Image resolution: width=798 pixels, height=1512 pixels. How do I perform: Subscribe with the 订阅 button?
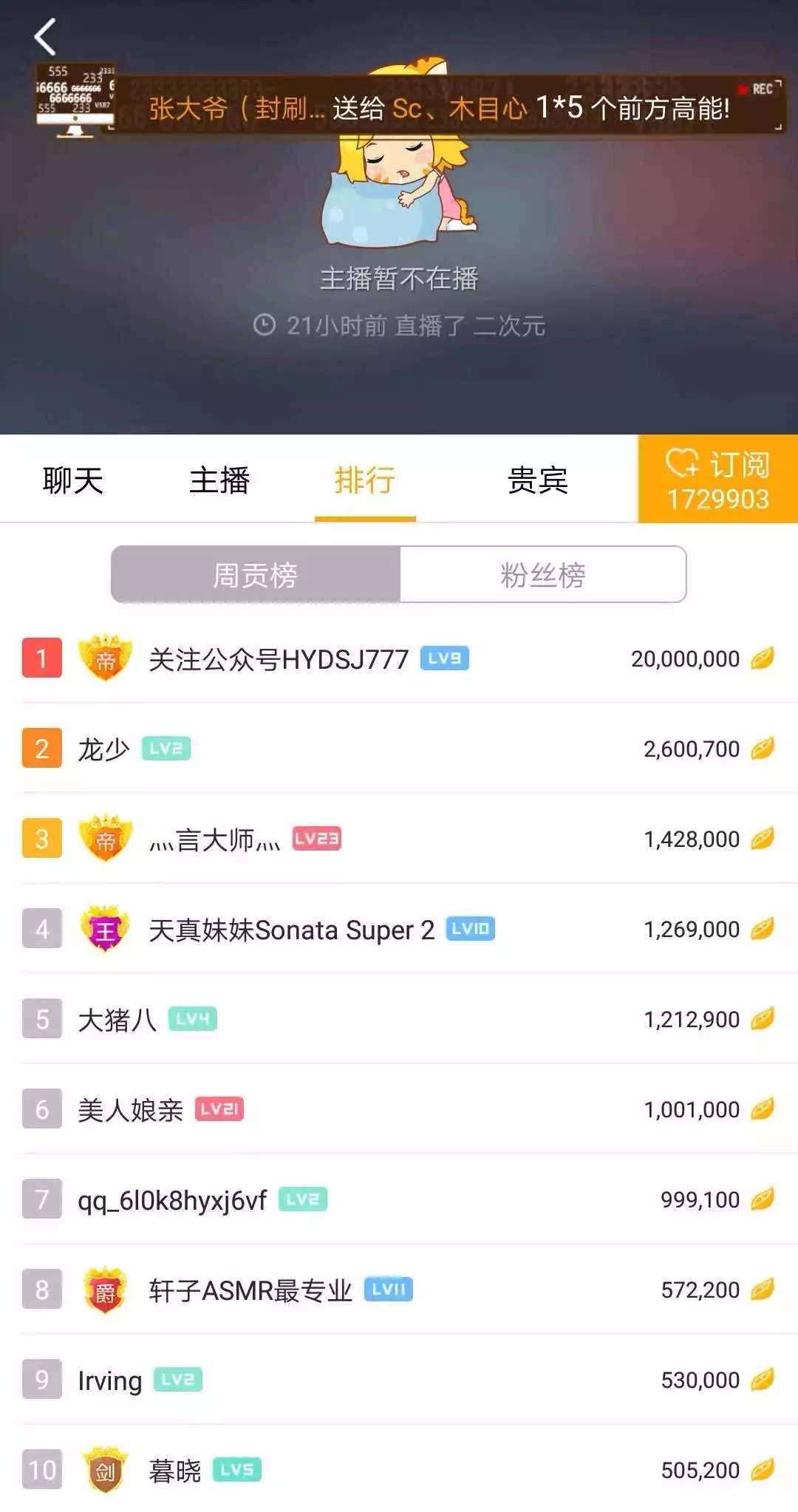(x=717, y=480)
